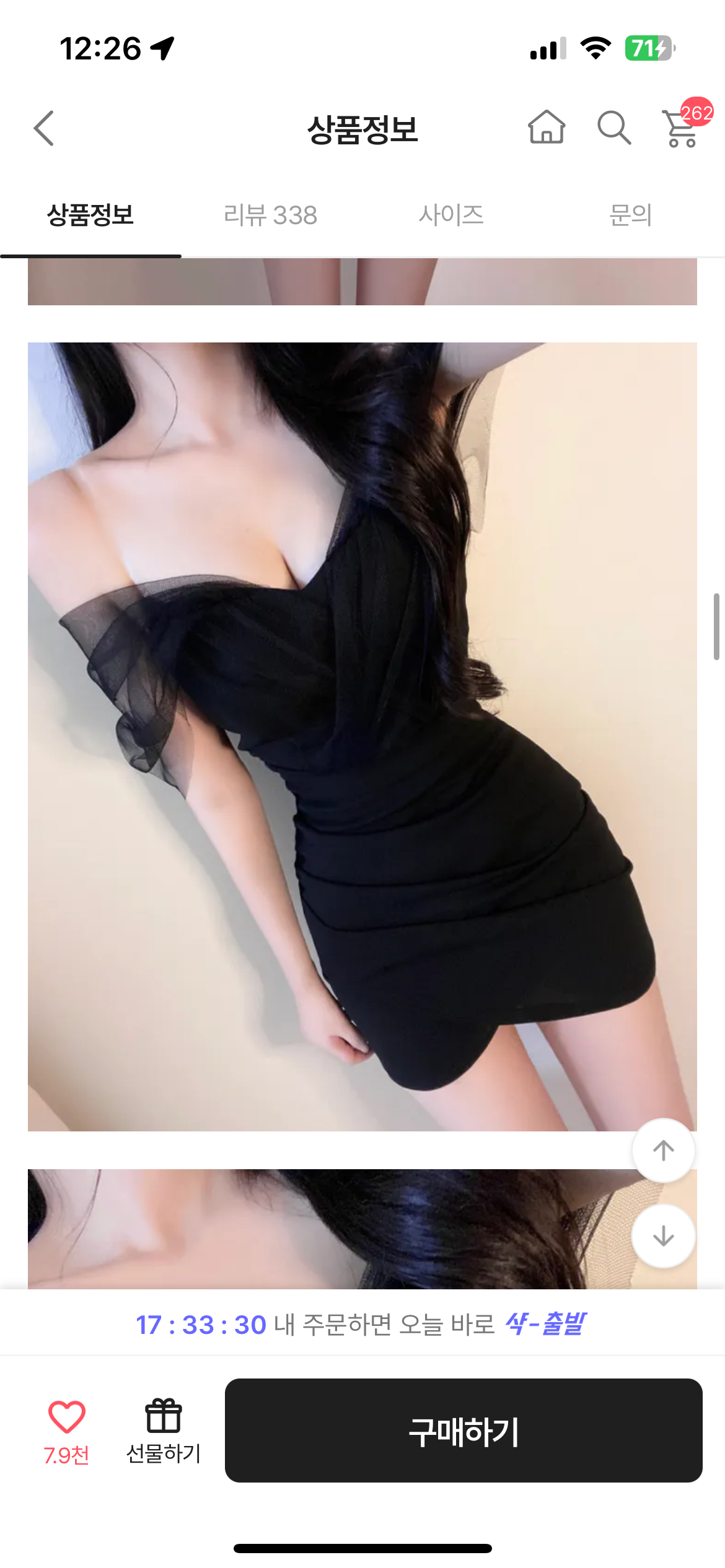Select the 상품정보 tab

pos(90,216)
